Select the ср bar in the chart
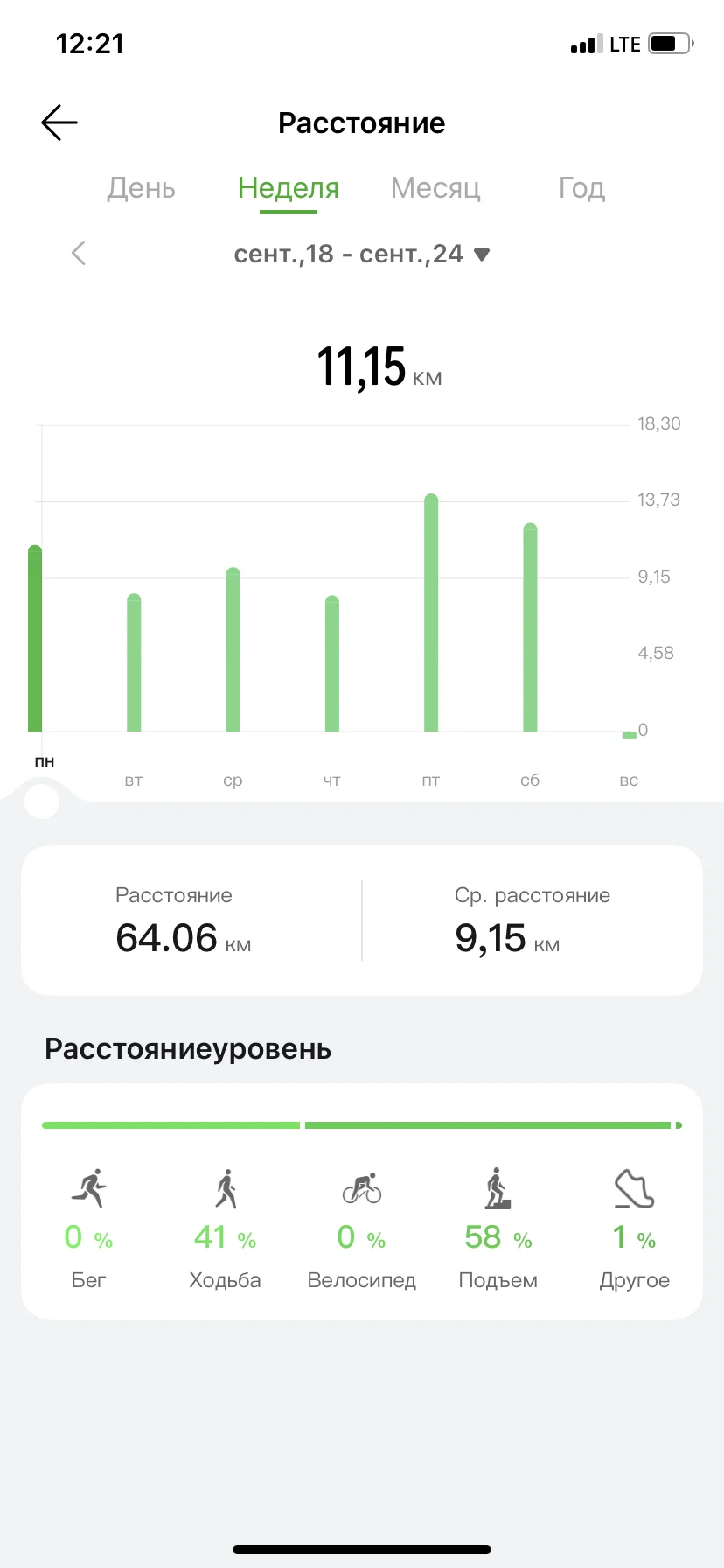Image resolution: width=724 pixels, height=1568 pixels. pyautogui.click(x=233, y=650)
